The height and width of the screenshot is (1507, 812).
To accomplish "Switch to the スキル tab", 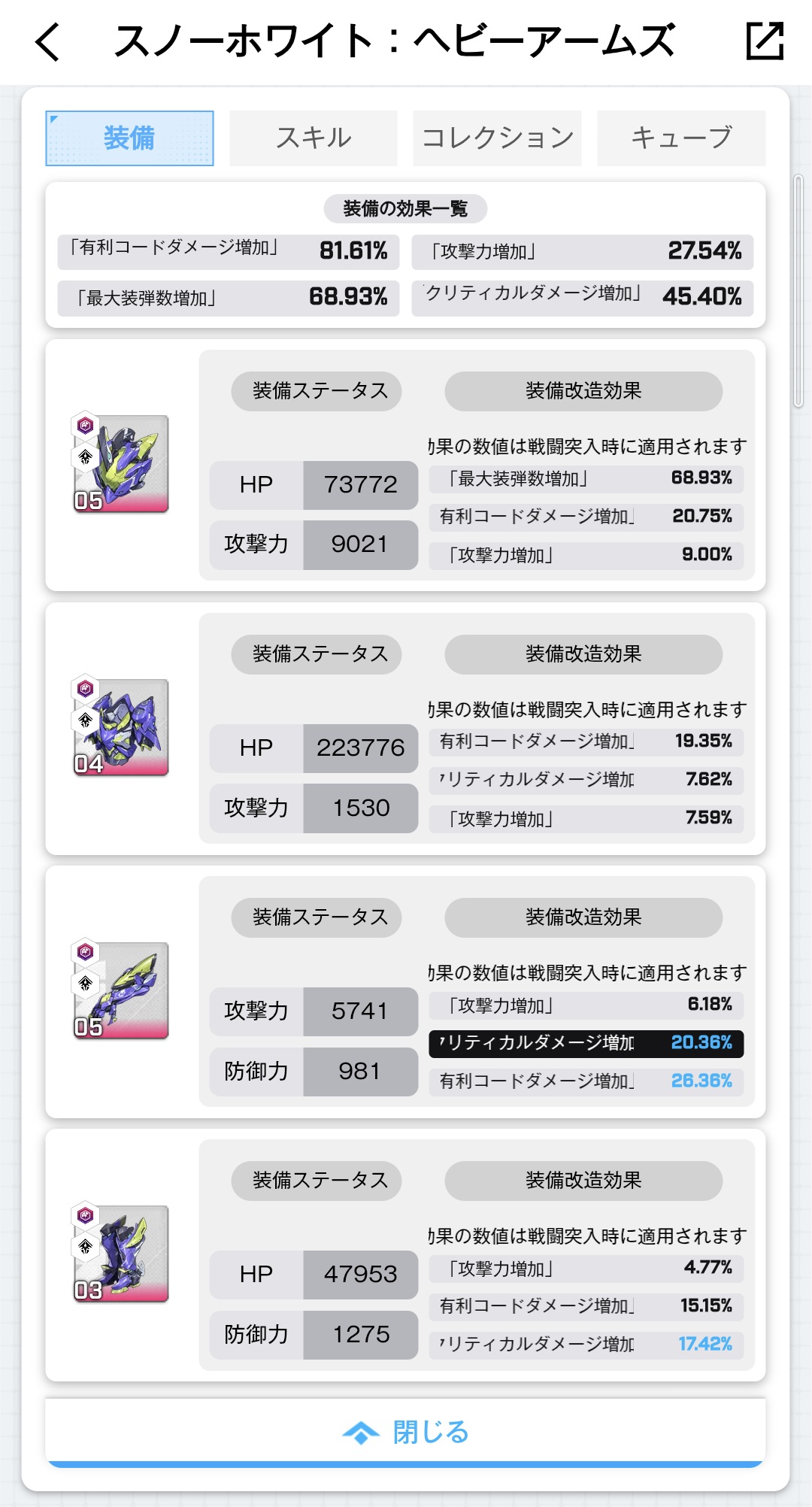I will 314,138.
